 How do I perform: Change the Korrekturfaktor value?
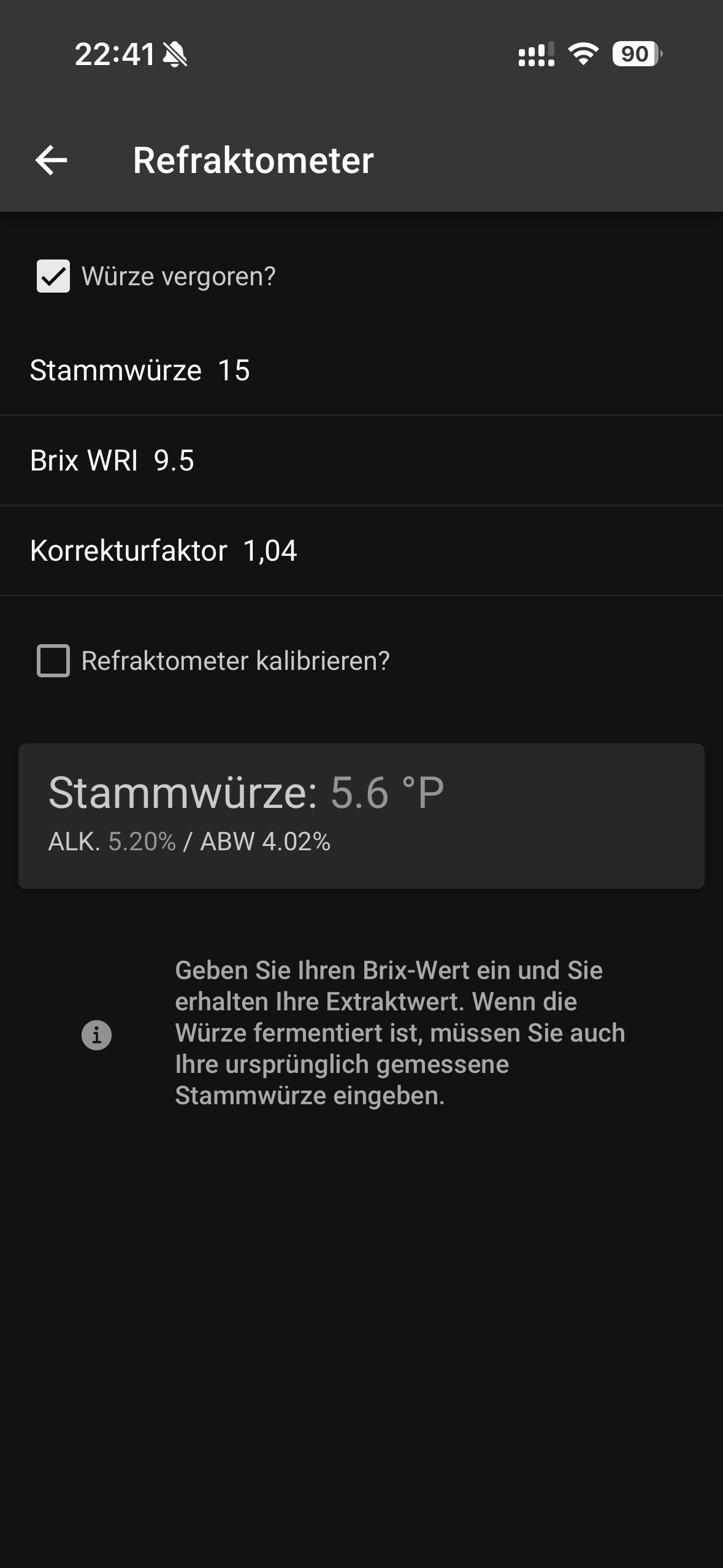point(270,551)
